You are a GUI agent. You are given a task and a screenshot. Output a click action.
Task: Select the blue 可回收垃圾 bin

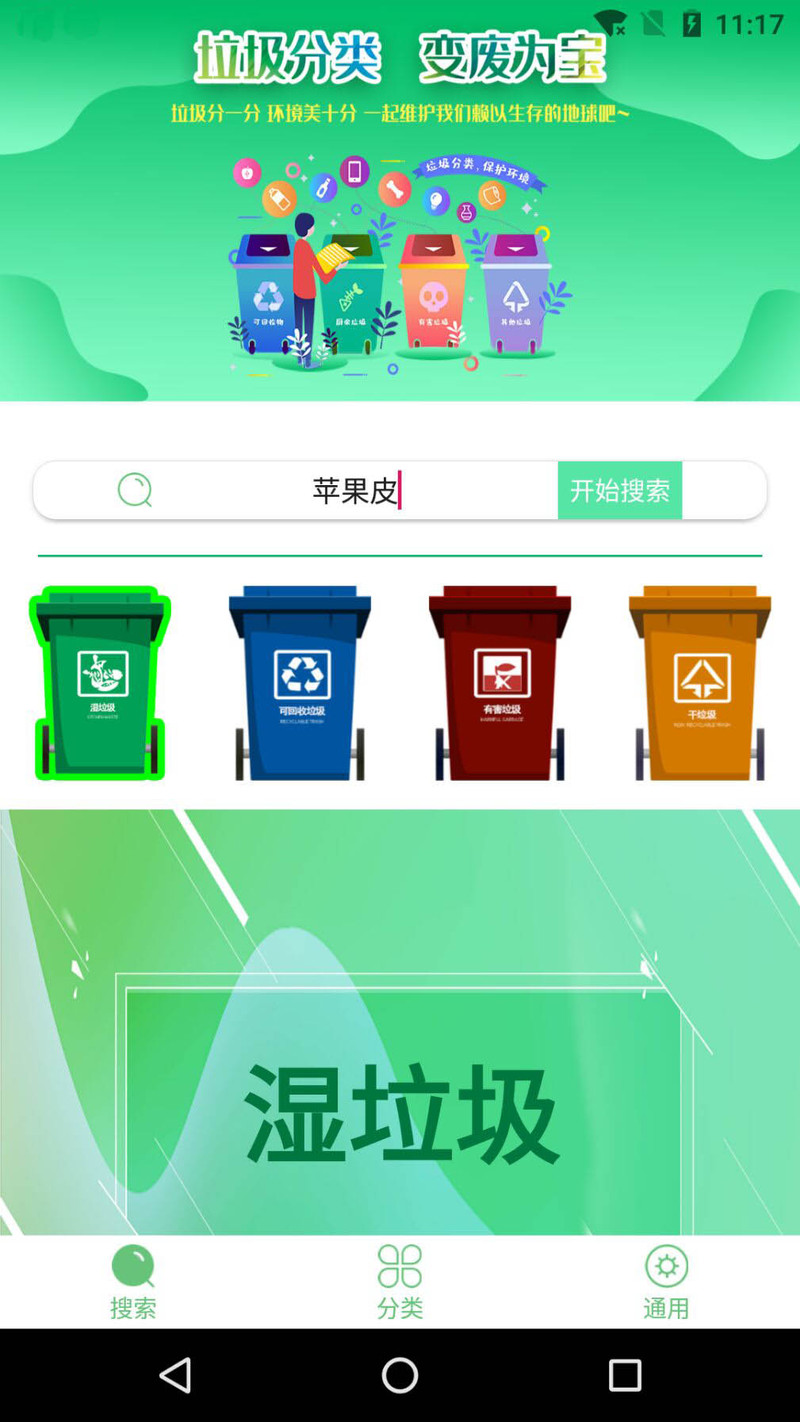pyautogui.click(x=300, y=683)
